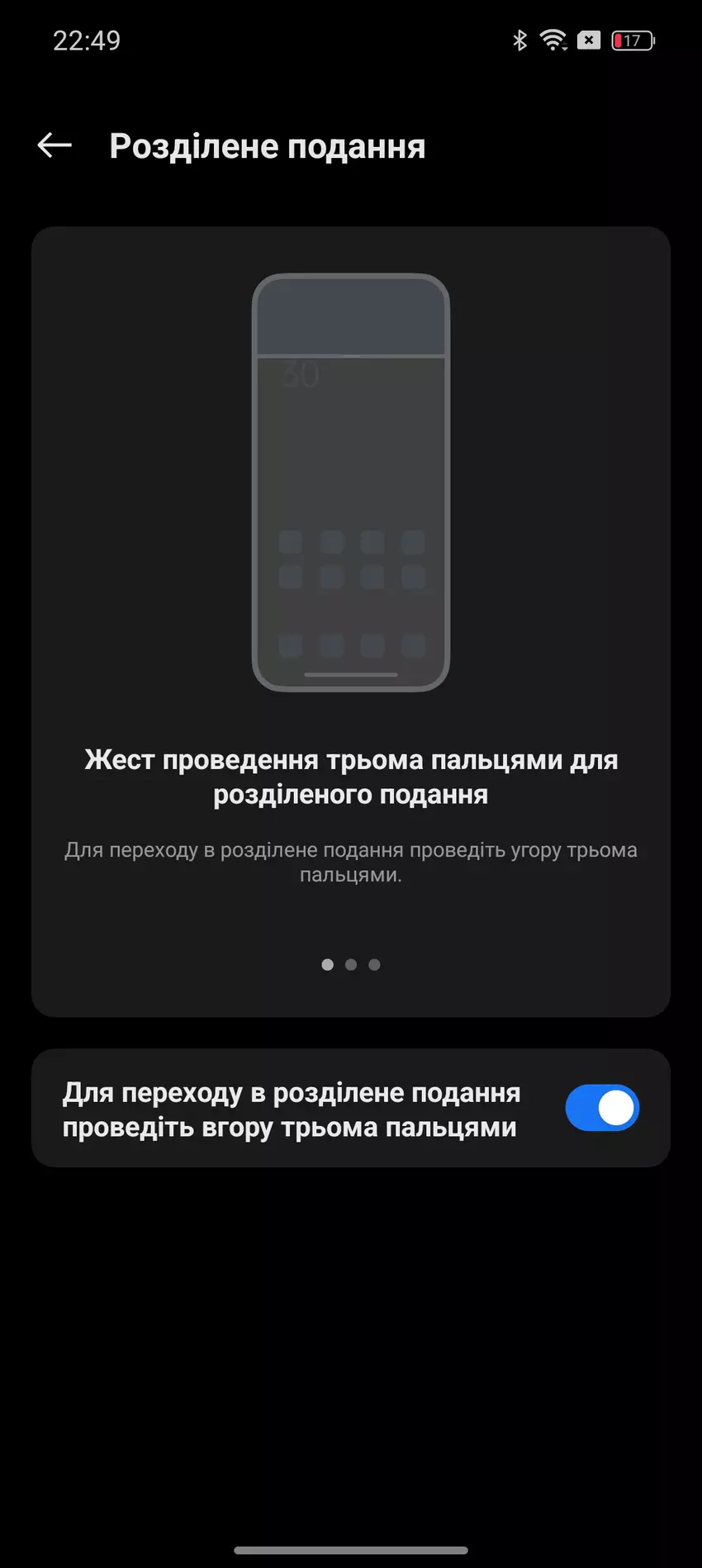
Task: Select the second page indicator dot
Action: click(x=351, y=964)
